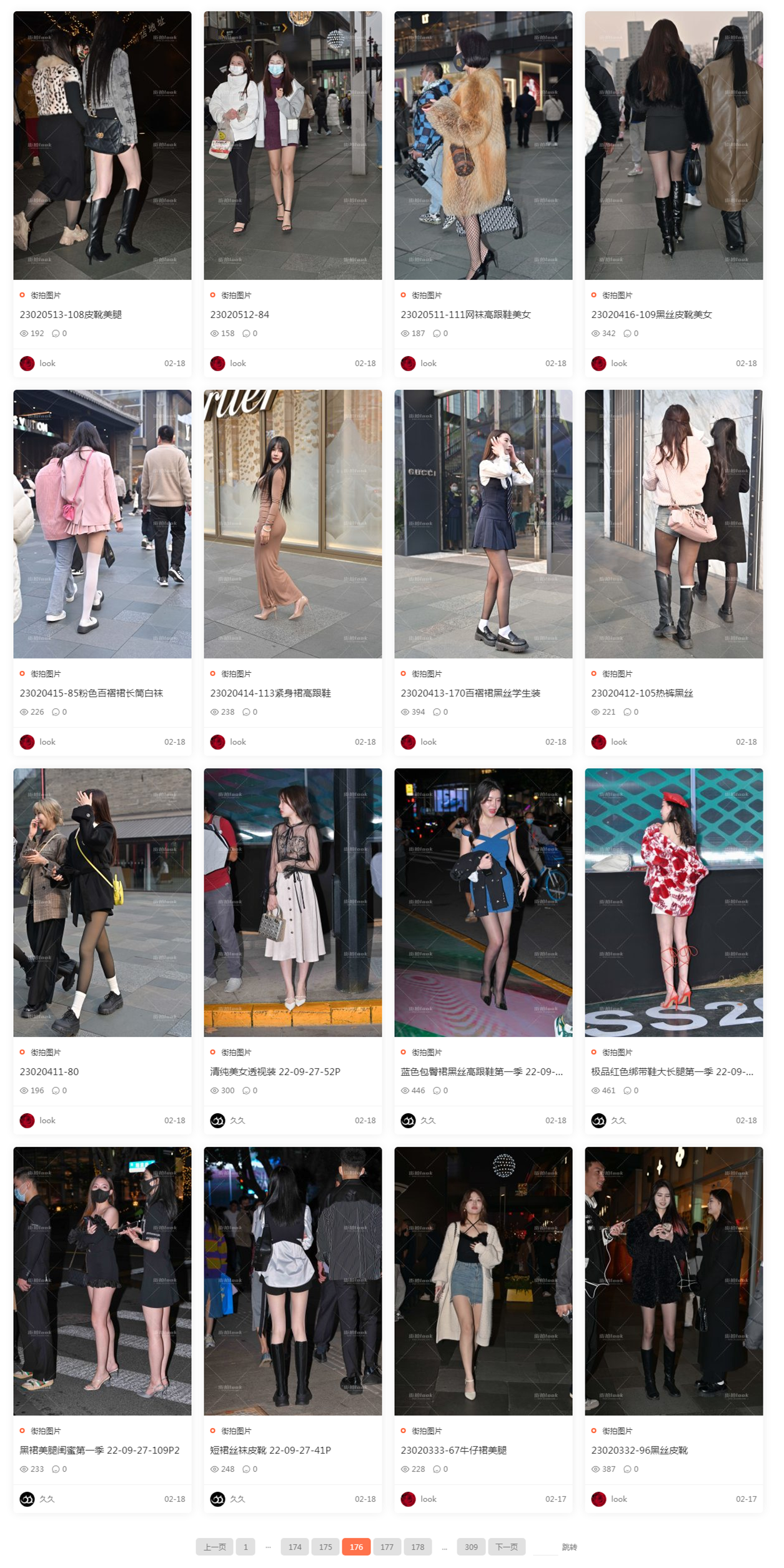
Task: Jump to last page 309
Action: click(x=471, y=1547)
